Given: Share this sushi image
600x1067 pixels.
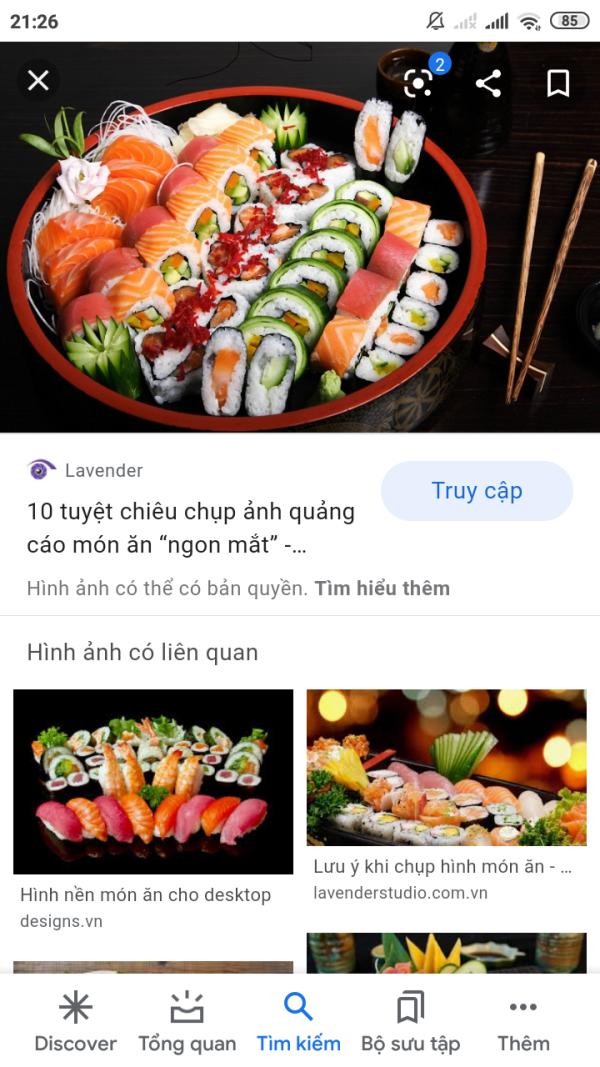Looking at the screenshot, I should coord(488,83).
